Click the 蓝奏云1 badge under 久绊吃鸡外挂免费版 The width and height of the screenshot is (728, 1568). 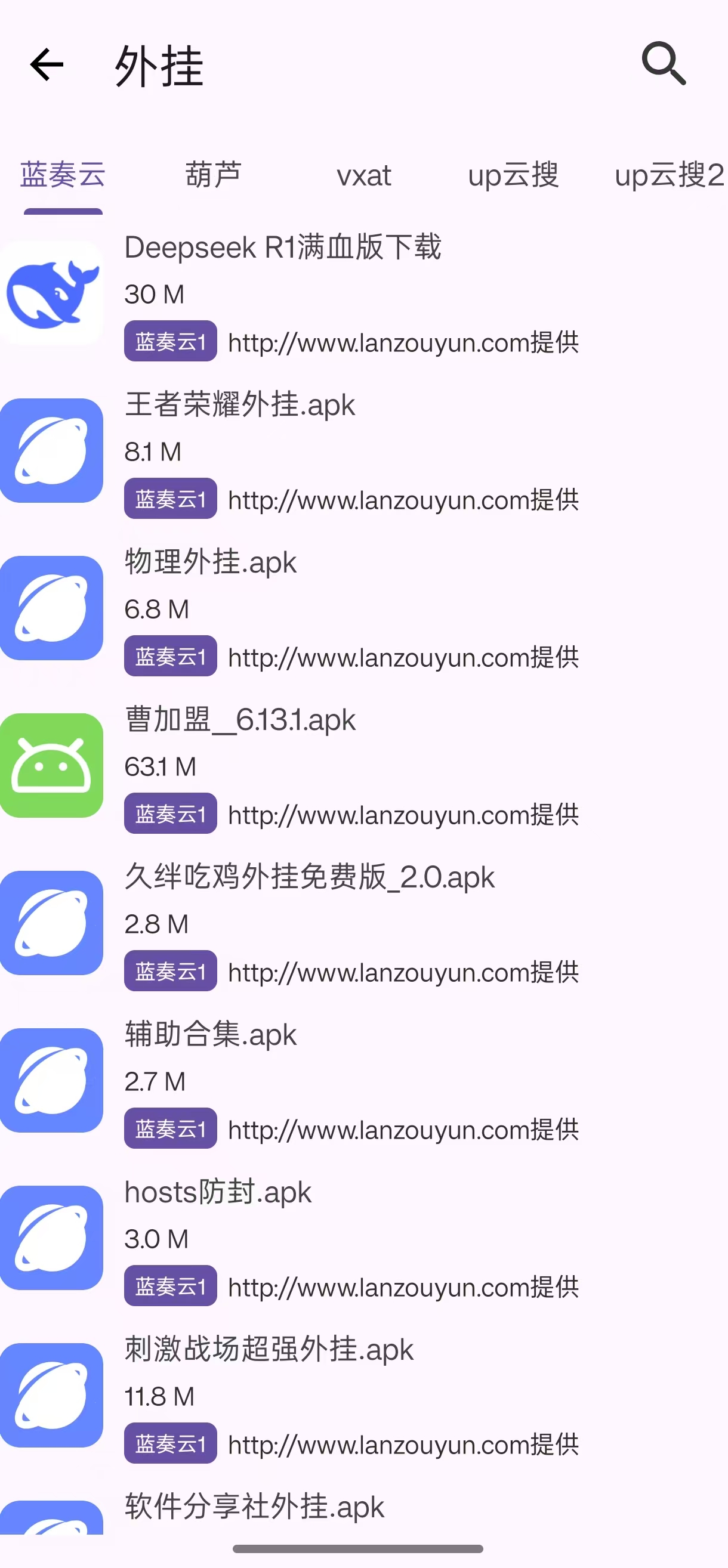point(169,972)
